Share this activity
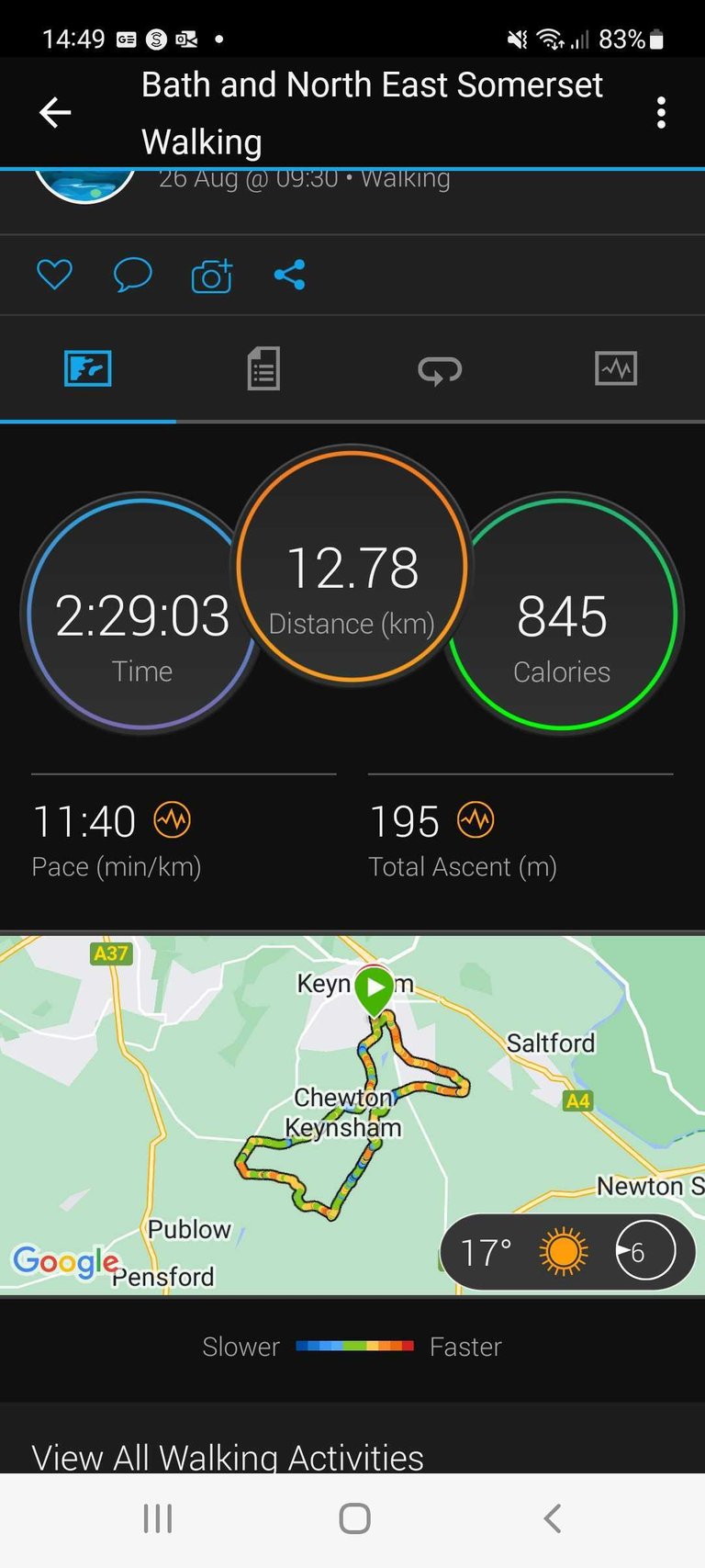The height and width of the screenshot is (1568, 705). [x=289, y=274]
